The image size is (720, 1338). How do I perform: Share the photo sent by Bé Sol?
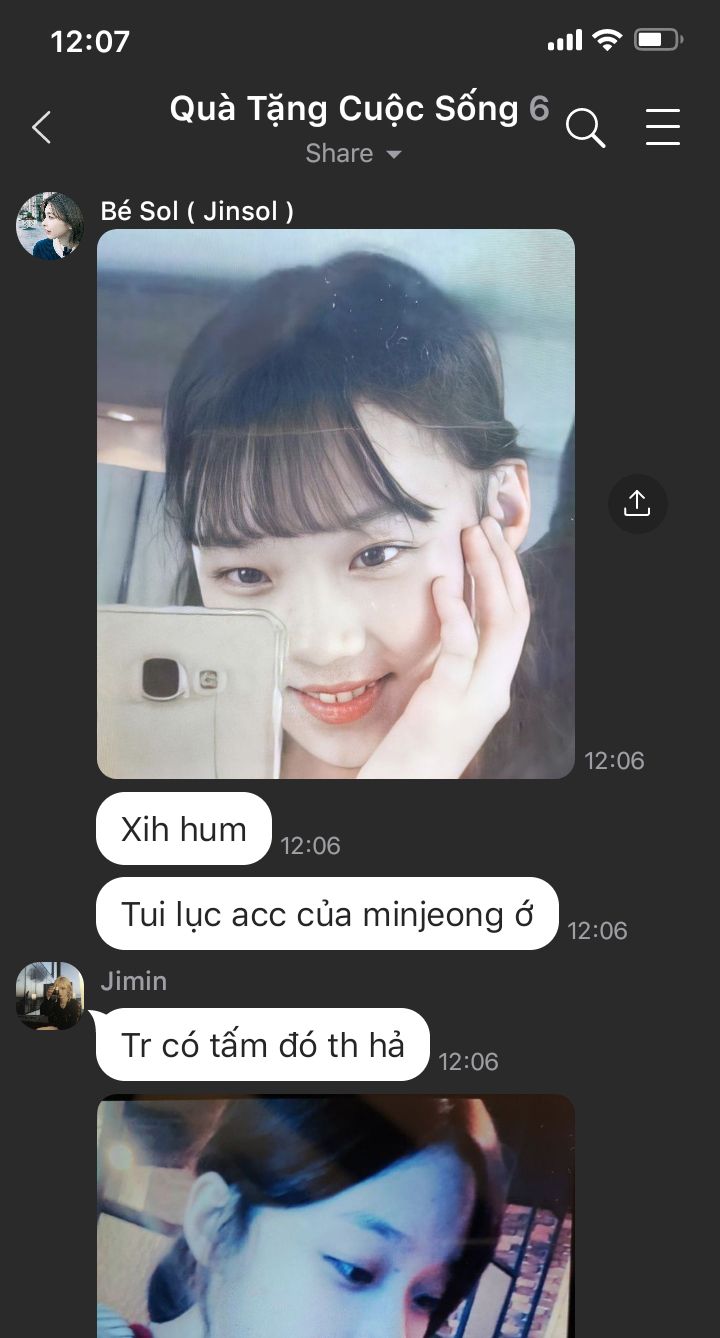[637, 503]
